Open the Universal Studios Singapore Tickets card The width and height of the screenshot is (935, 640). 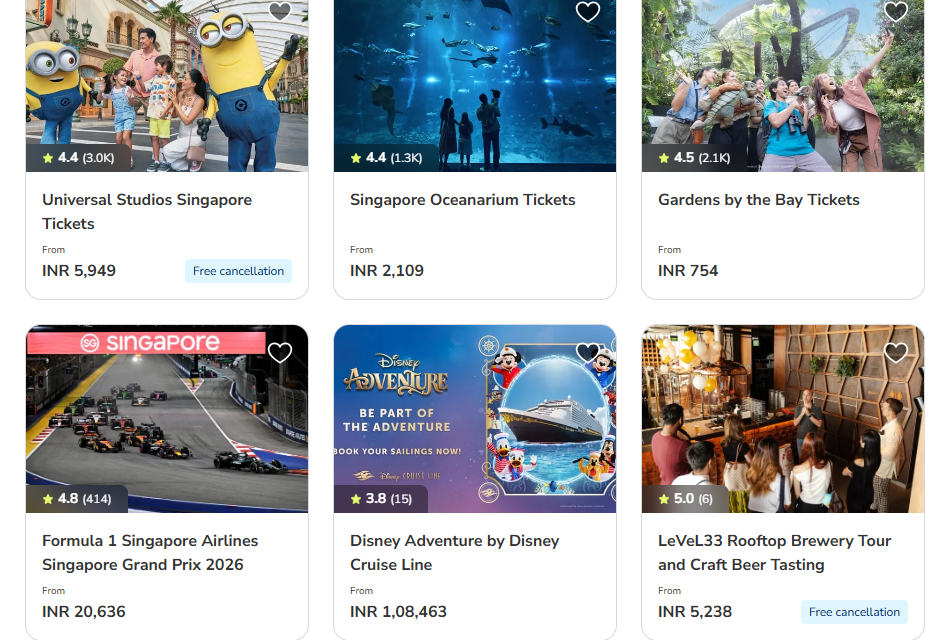pyautogui.click(x=167, y=149)
